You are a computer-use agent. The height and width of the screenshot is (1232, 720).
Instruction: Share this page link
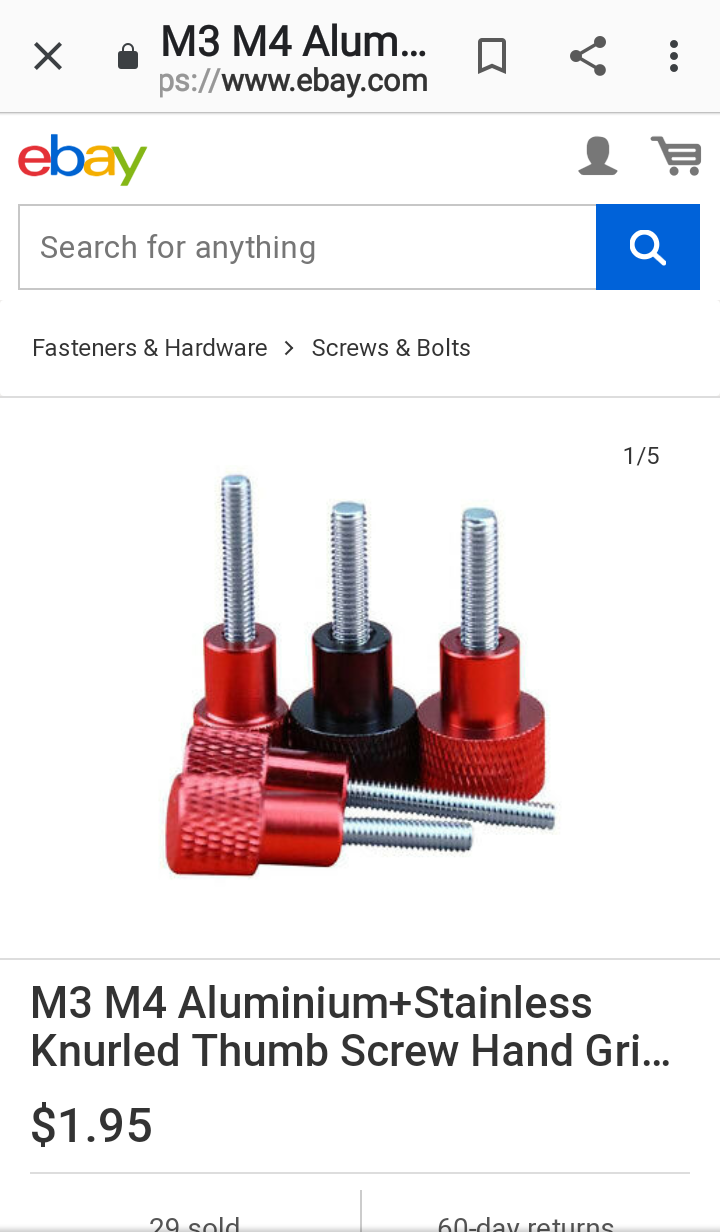point(588,57)
